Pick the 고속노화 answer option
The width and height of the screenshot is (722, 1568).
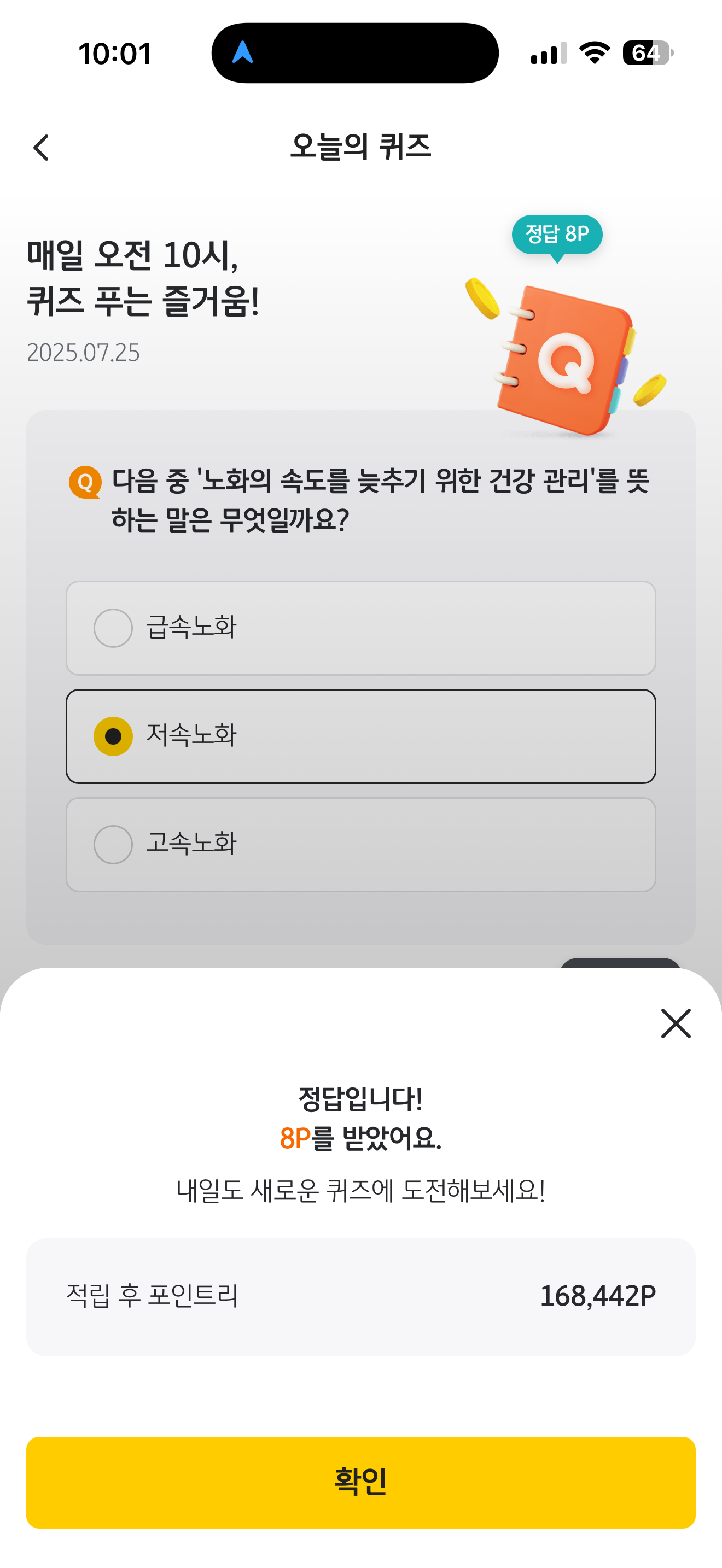click(x=361, y=844)
